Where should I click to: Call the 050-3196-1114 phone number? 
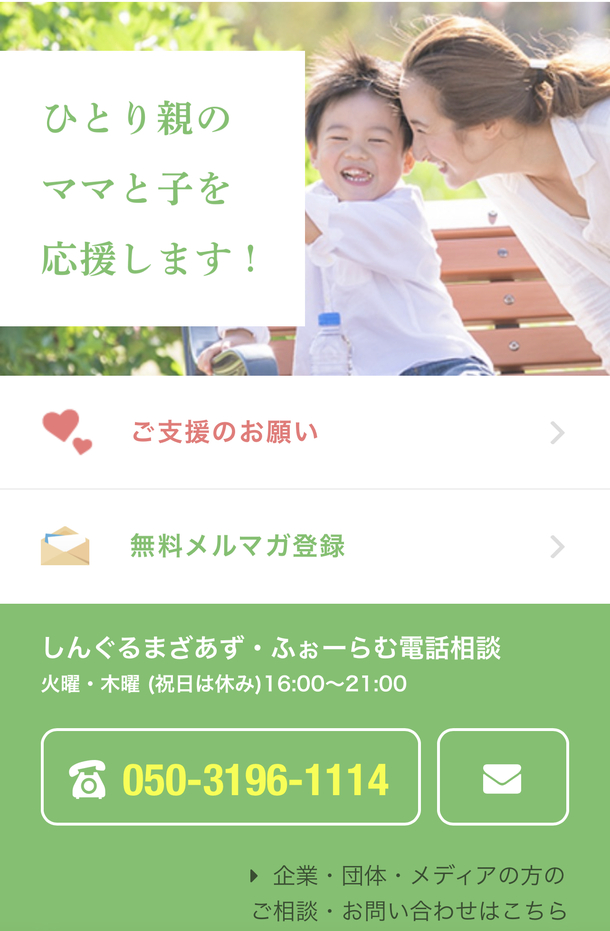pyautogui.click(x=230, y=777)
